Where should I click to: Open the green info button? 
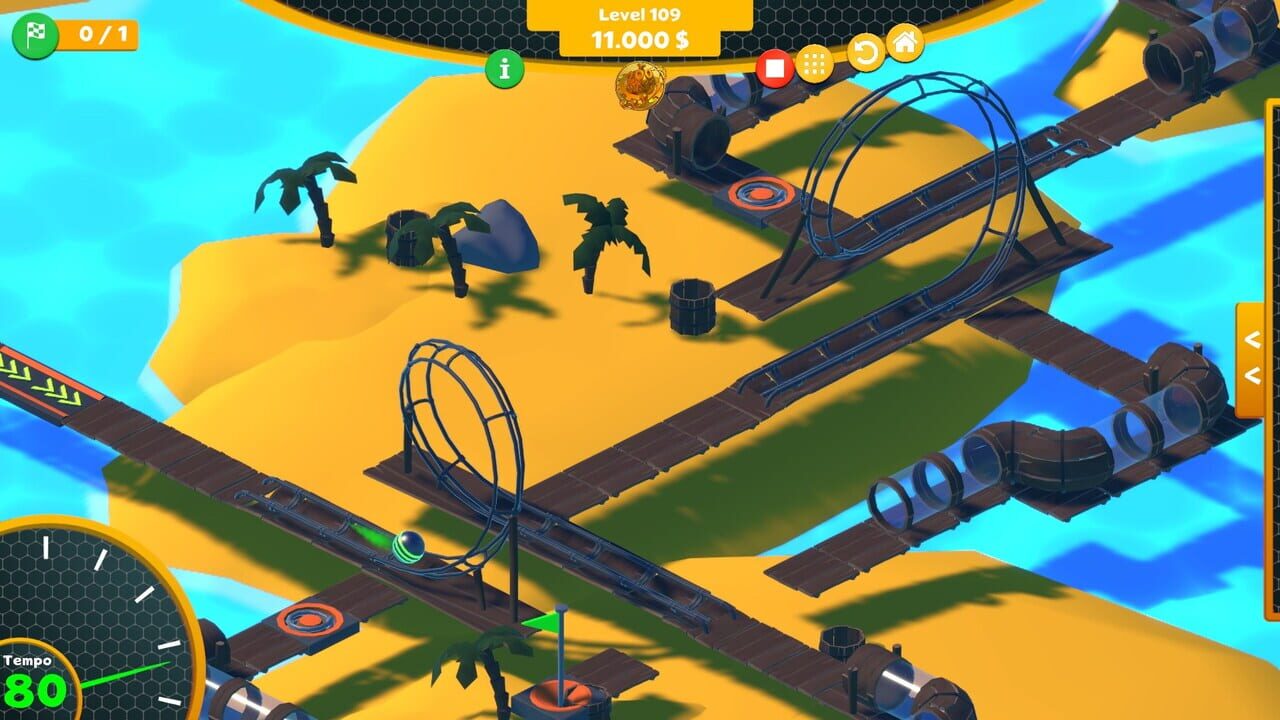(x=505, y=69)
